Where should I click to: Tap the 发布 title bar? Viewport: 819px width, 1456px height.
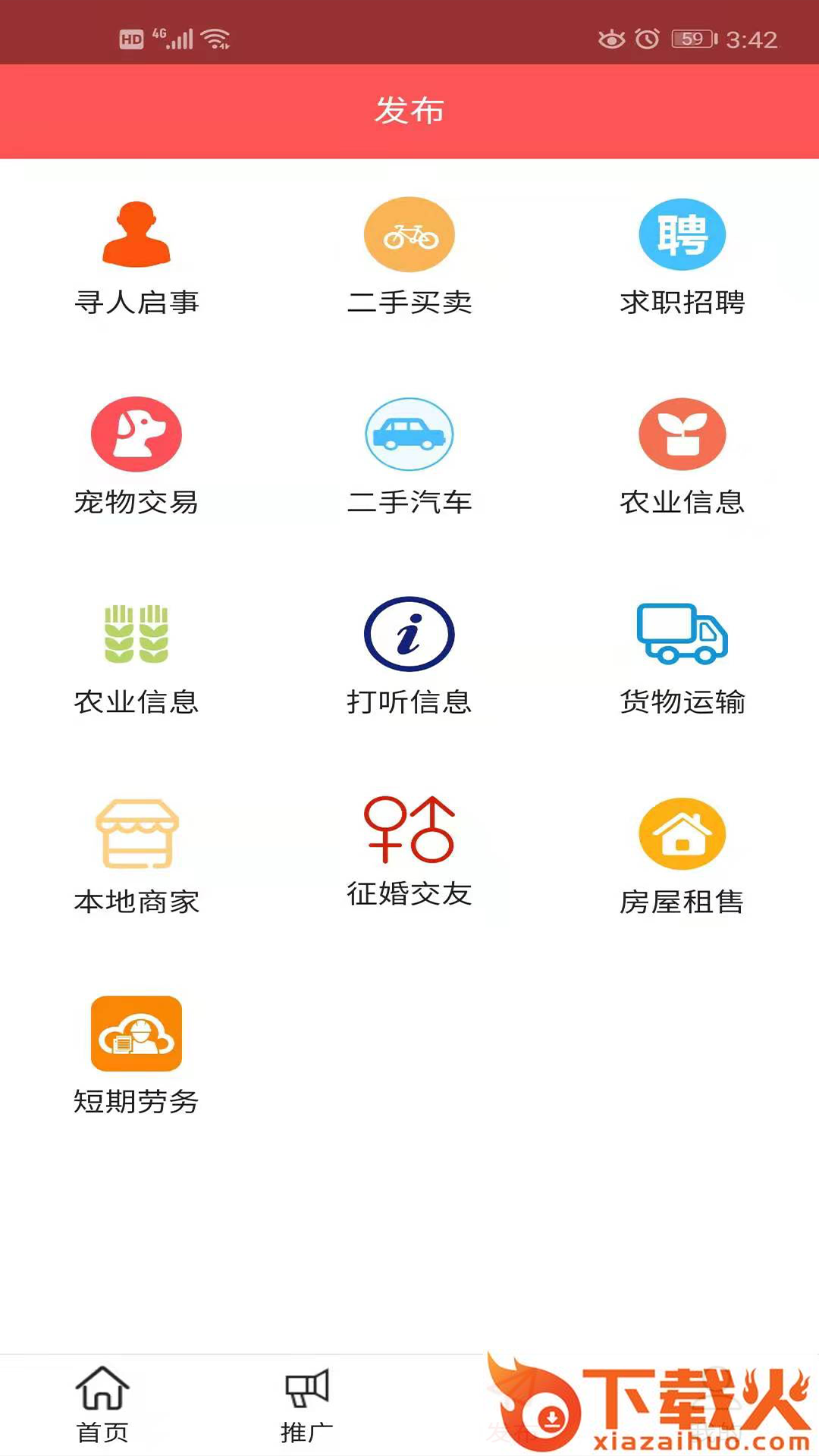[x=409, y=111]
